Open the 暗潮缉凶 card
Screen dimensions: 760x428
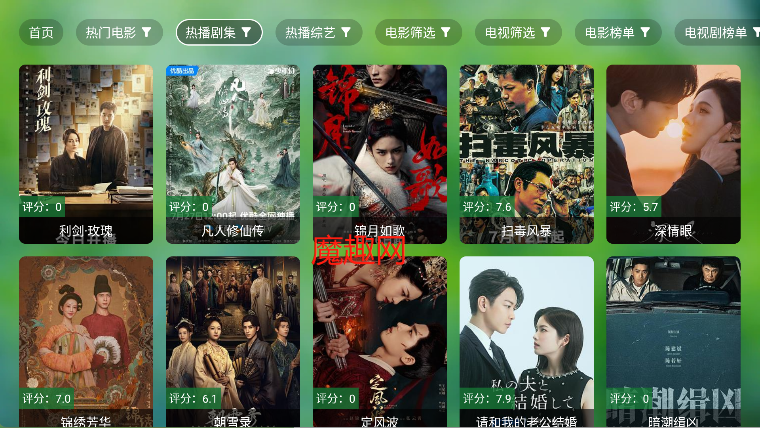[673, 340]
